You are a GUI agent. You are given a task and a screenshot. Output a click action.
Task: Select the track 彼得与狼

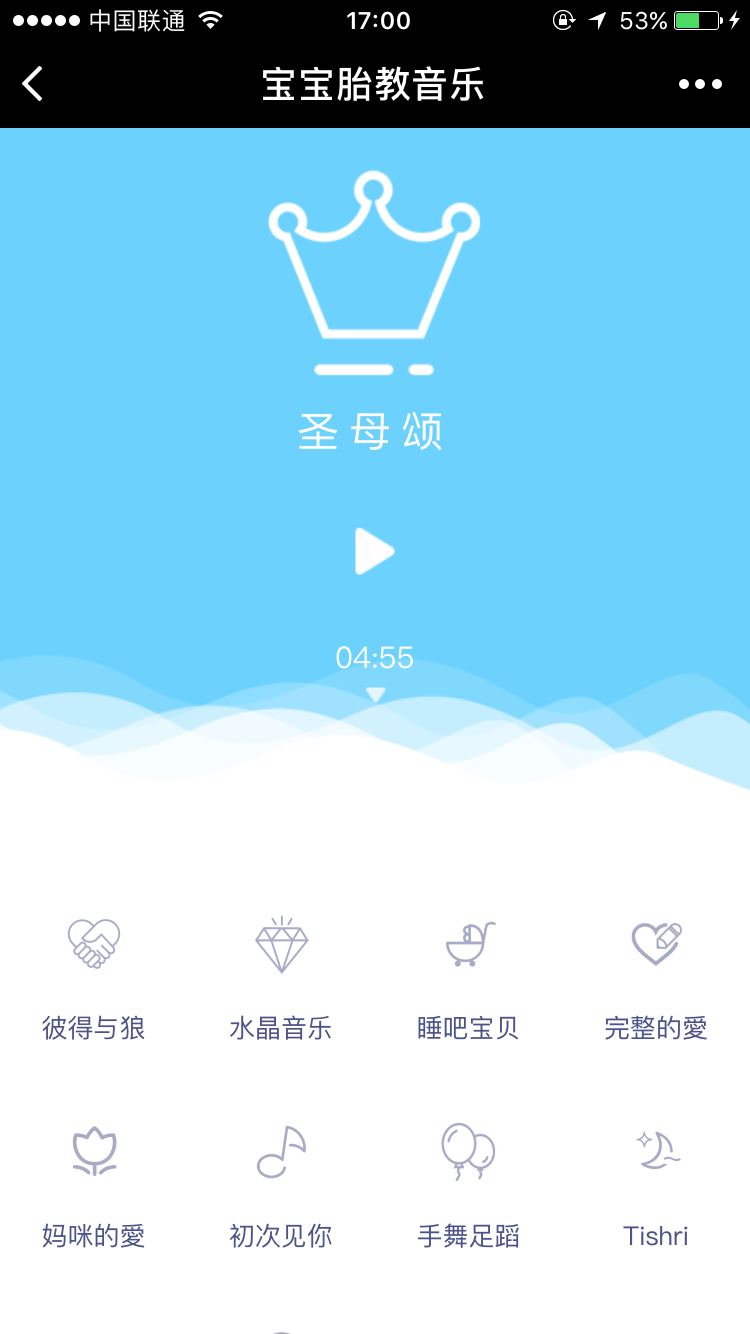pos(94,975)
